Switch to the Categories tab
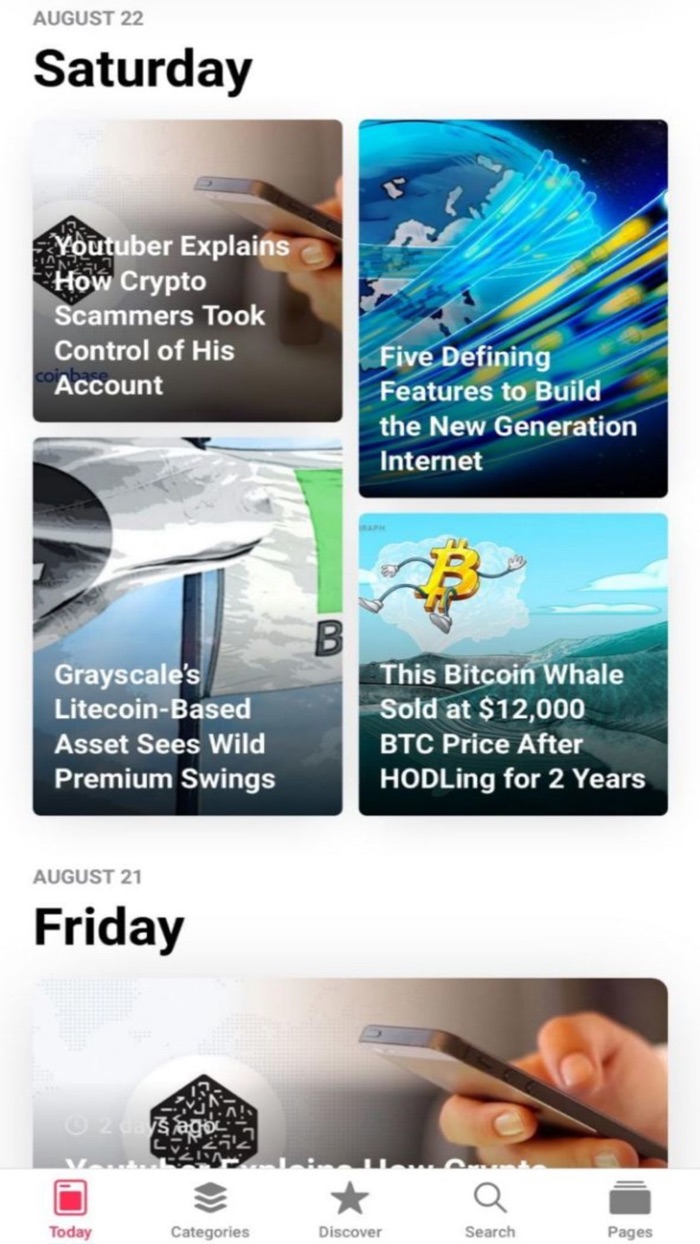This screenshot has width=700, height=1244. (210, 1208)
